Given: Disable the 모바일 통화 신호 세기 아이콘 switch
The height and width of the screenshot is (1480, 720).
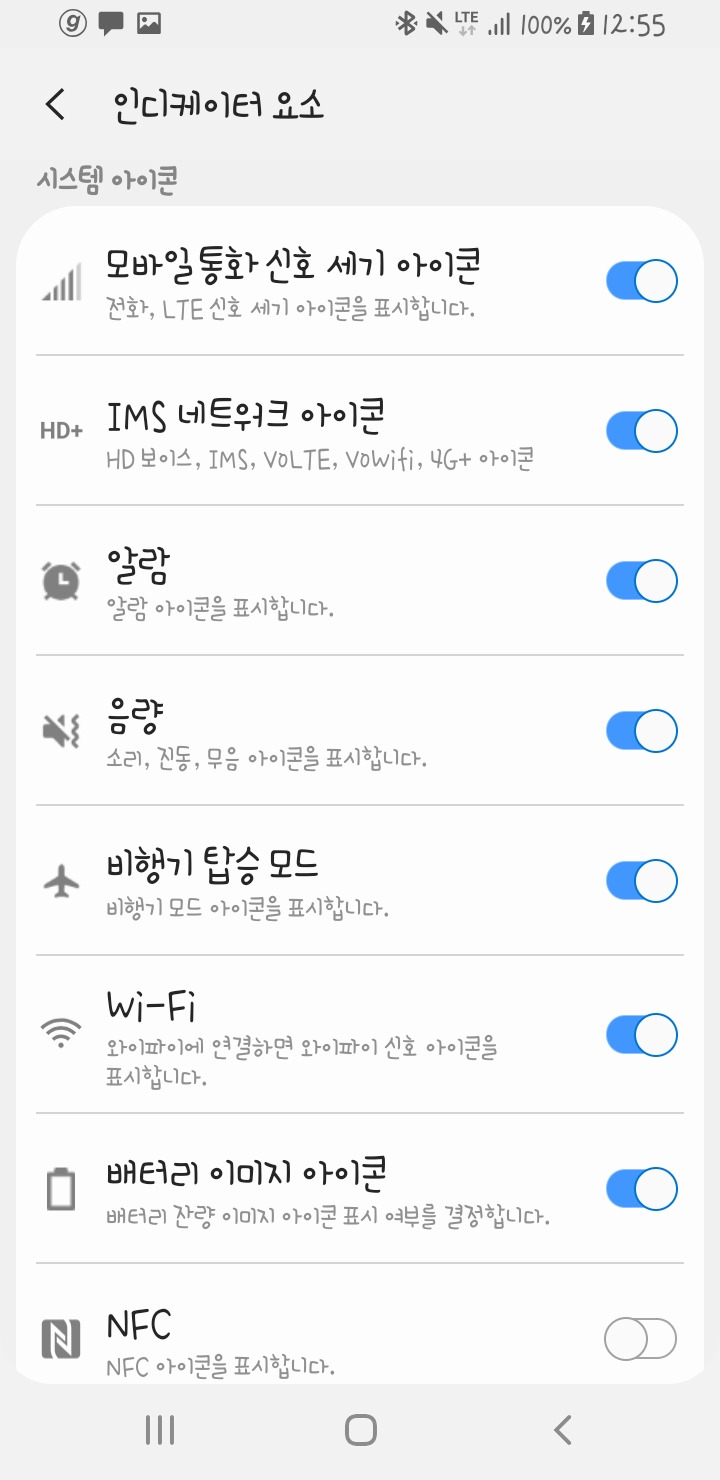Looking at the screenshot, I should (x=642, y=281).
